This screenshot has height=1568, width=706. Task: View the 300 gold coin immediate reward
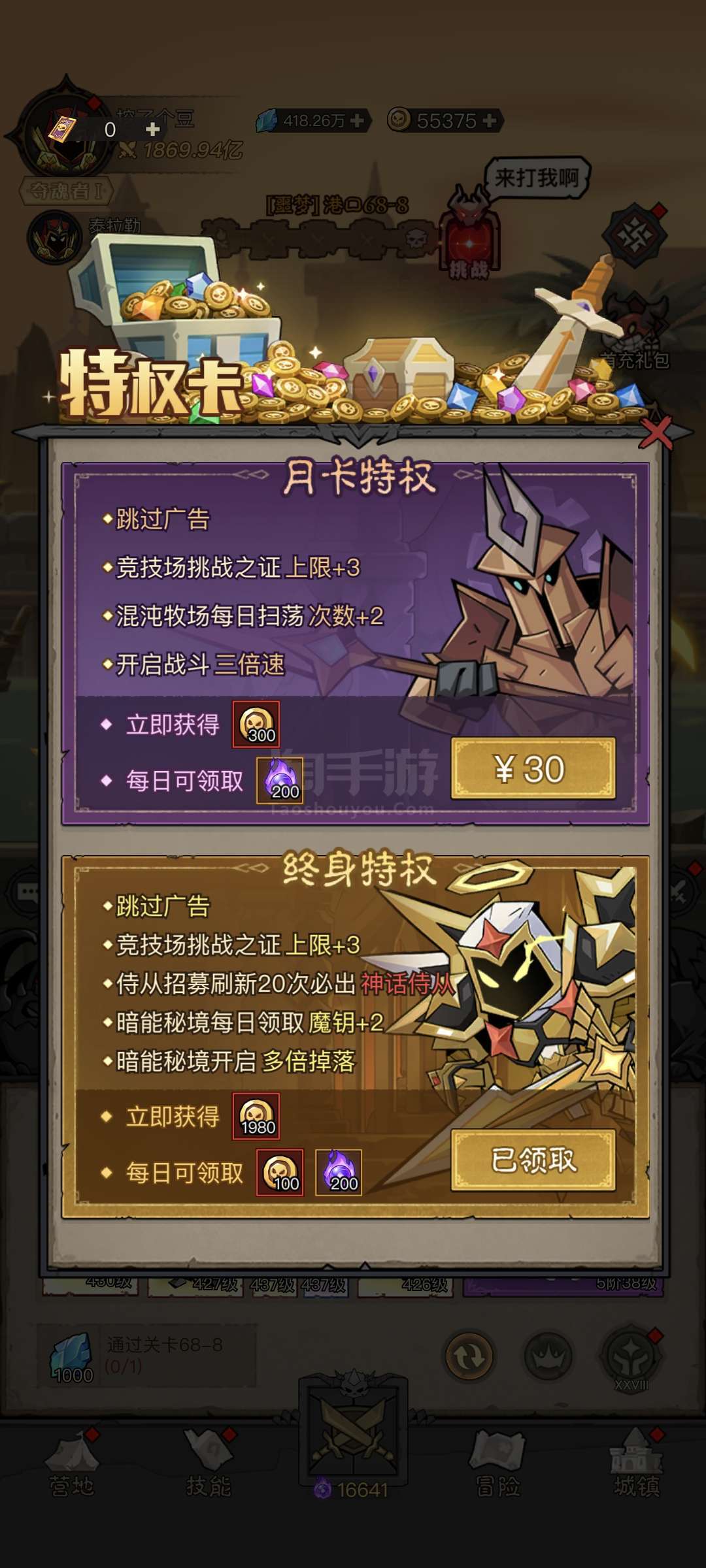click(x=256, y=725)
